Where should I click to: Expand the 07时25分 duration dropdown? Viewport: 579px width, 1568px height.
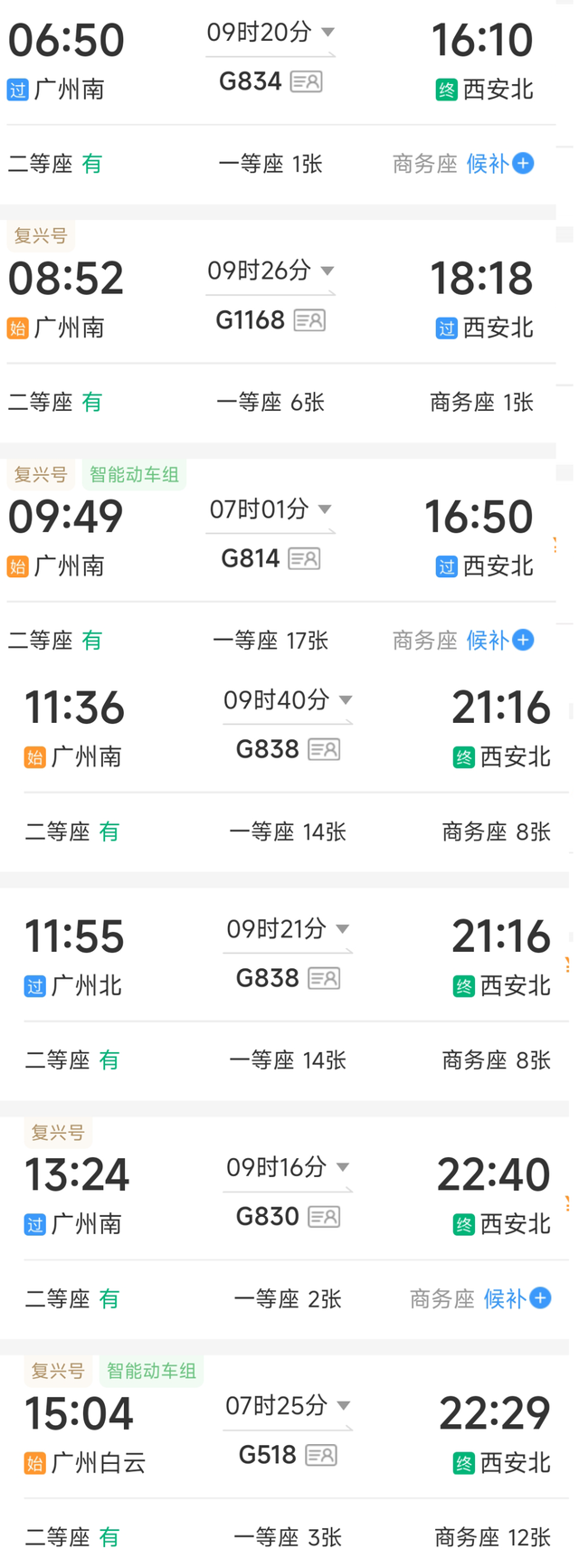point(344,1406)
